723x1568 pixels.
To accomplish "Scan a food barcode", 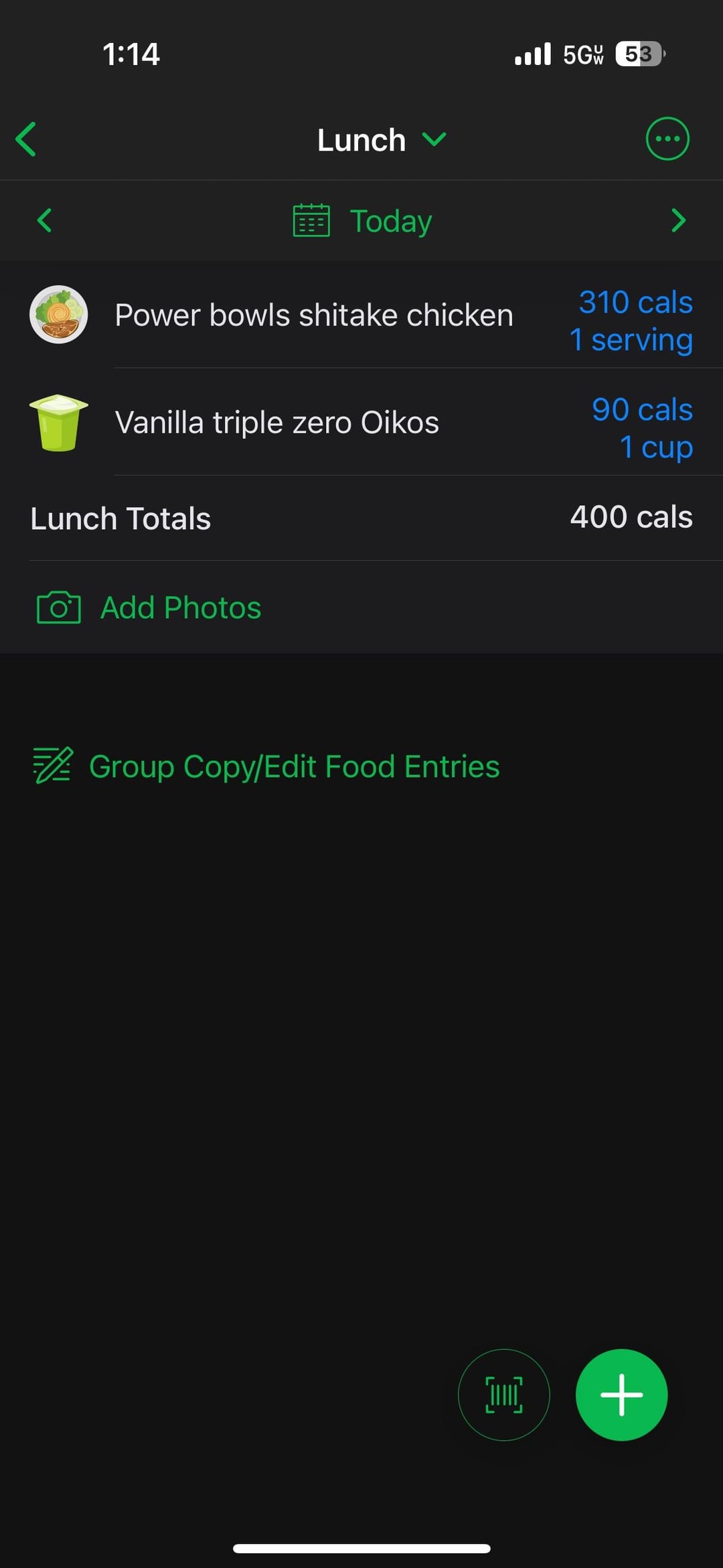I will tap(503, 1395).
